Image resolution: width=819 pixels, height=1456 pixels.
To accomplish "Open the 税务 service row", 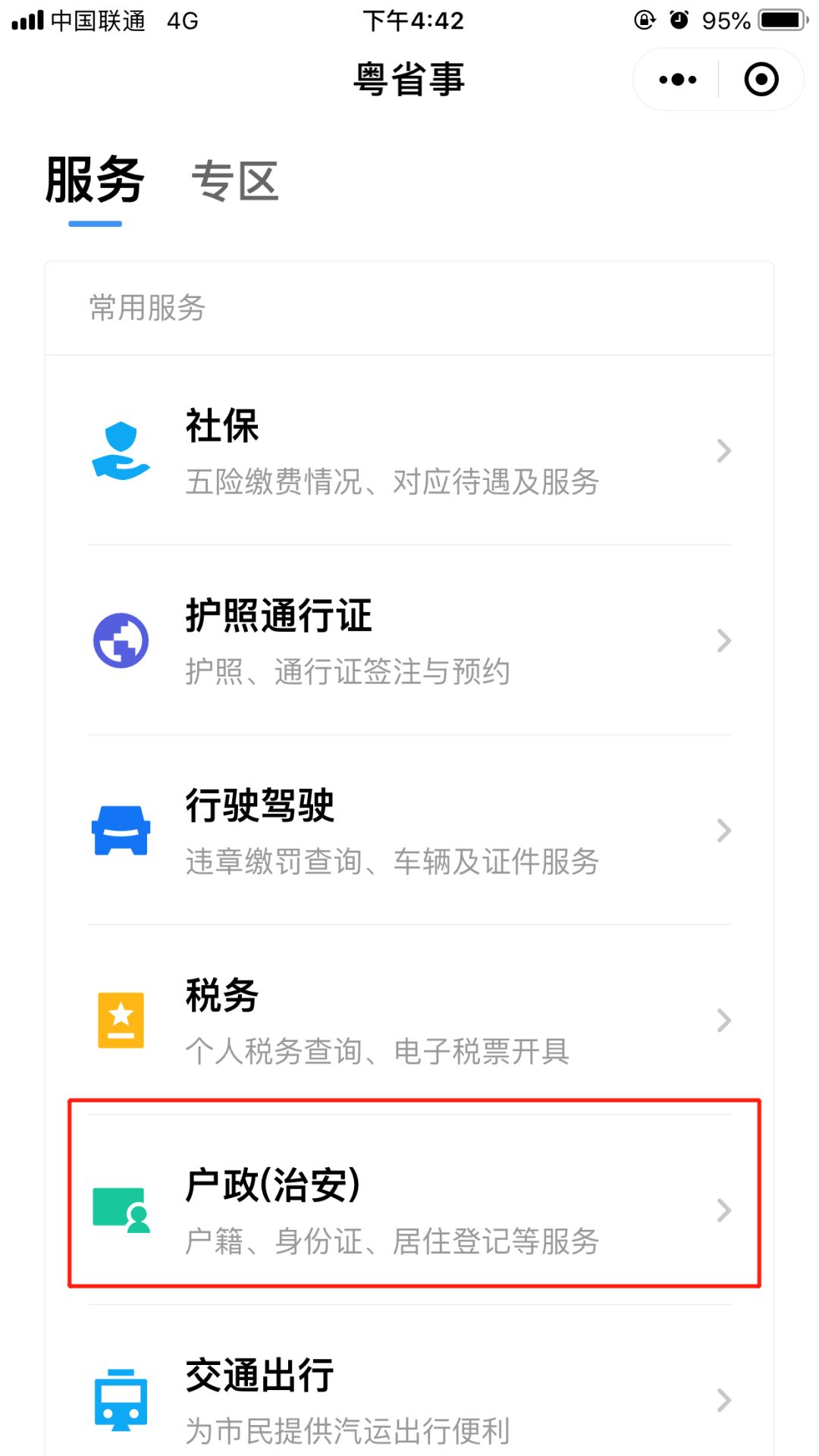I will pos(409,1020).
